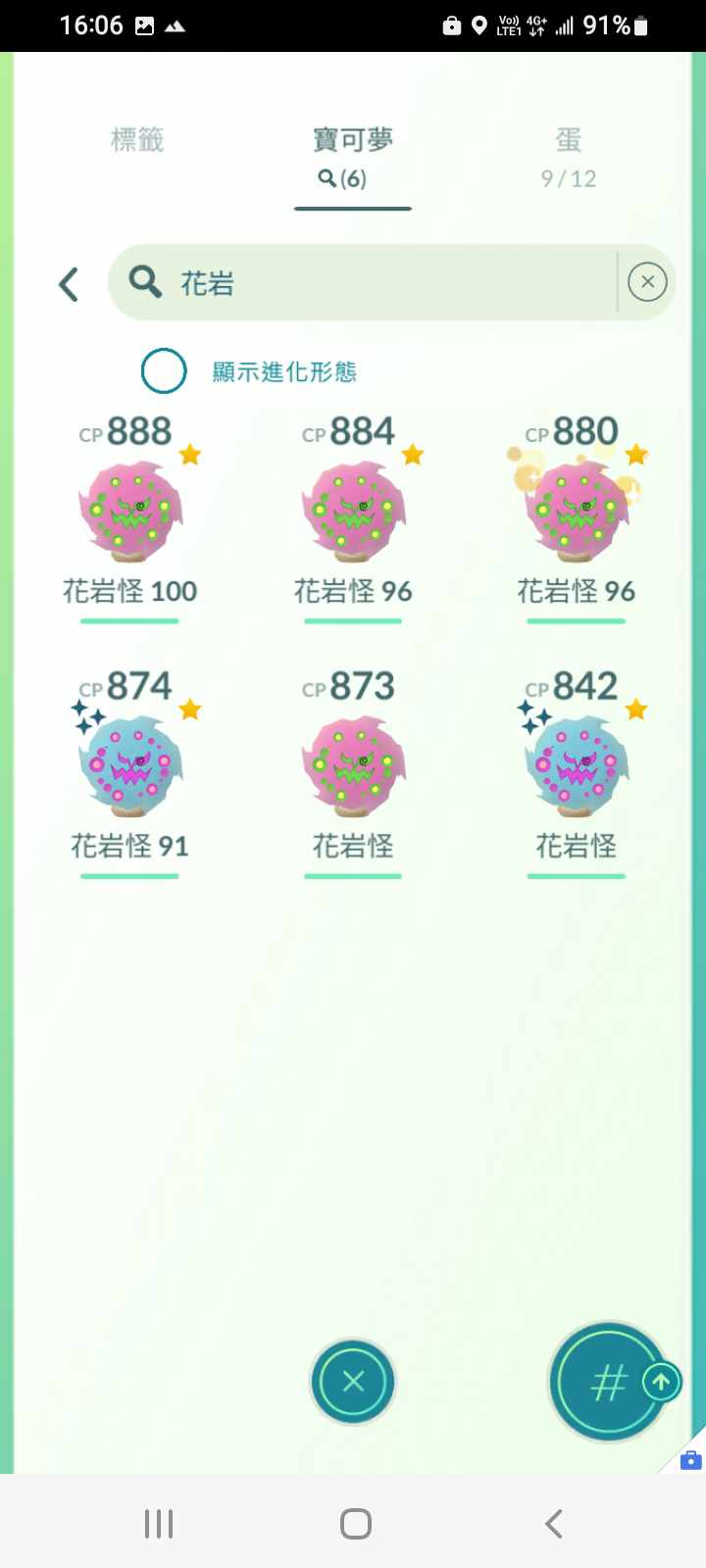Tap the system home button
Image resolution: width=706 pixels, height=1568 pixels.
coord(355,1524)
